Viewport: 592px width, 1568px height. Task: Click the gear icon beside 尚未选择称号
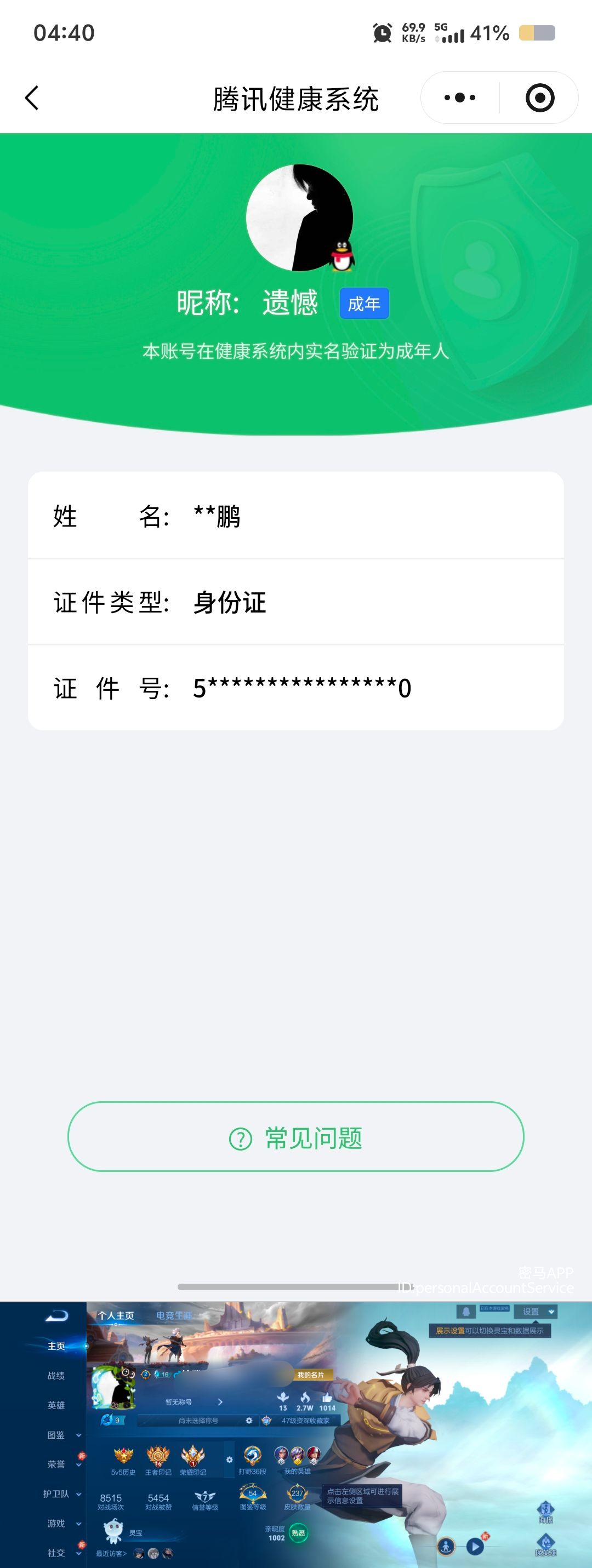pos(248,1420)
